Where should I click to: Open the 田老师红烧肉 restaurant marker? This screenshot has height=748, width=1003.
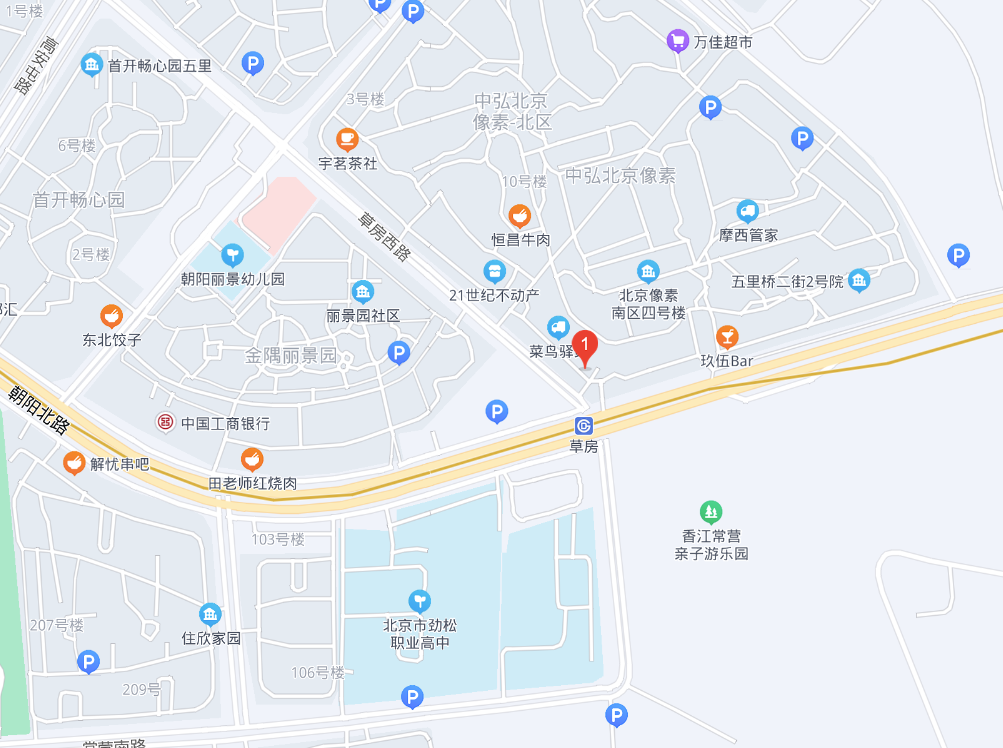pos(253,459)
